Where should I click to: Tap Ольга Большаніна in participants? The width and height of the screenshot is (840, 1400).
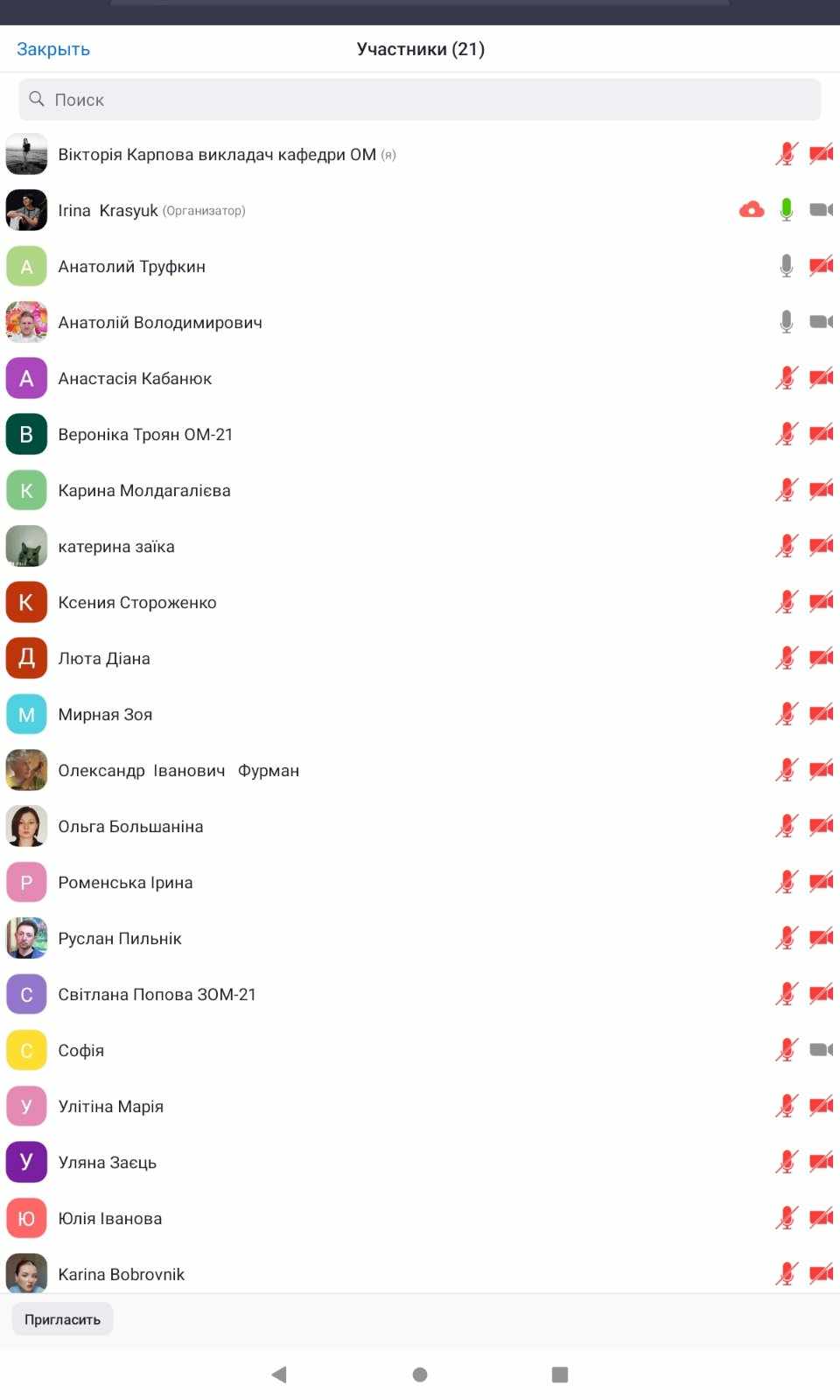point(130,826)
